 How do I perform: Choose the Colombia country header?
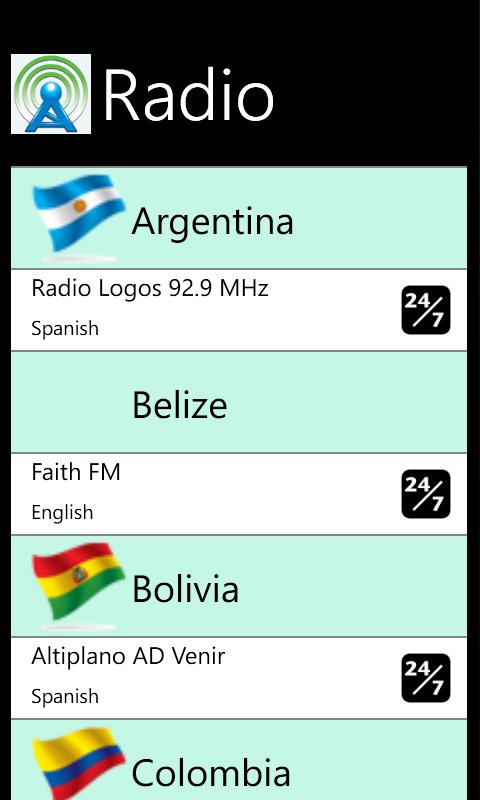[239, 760]
